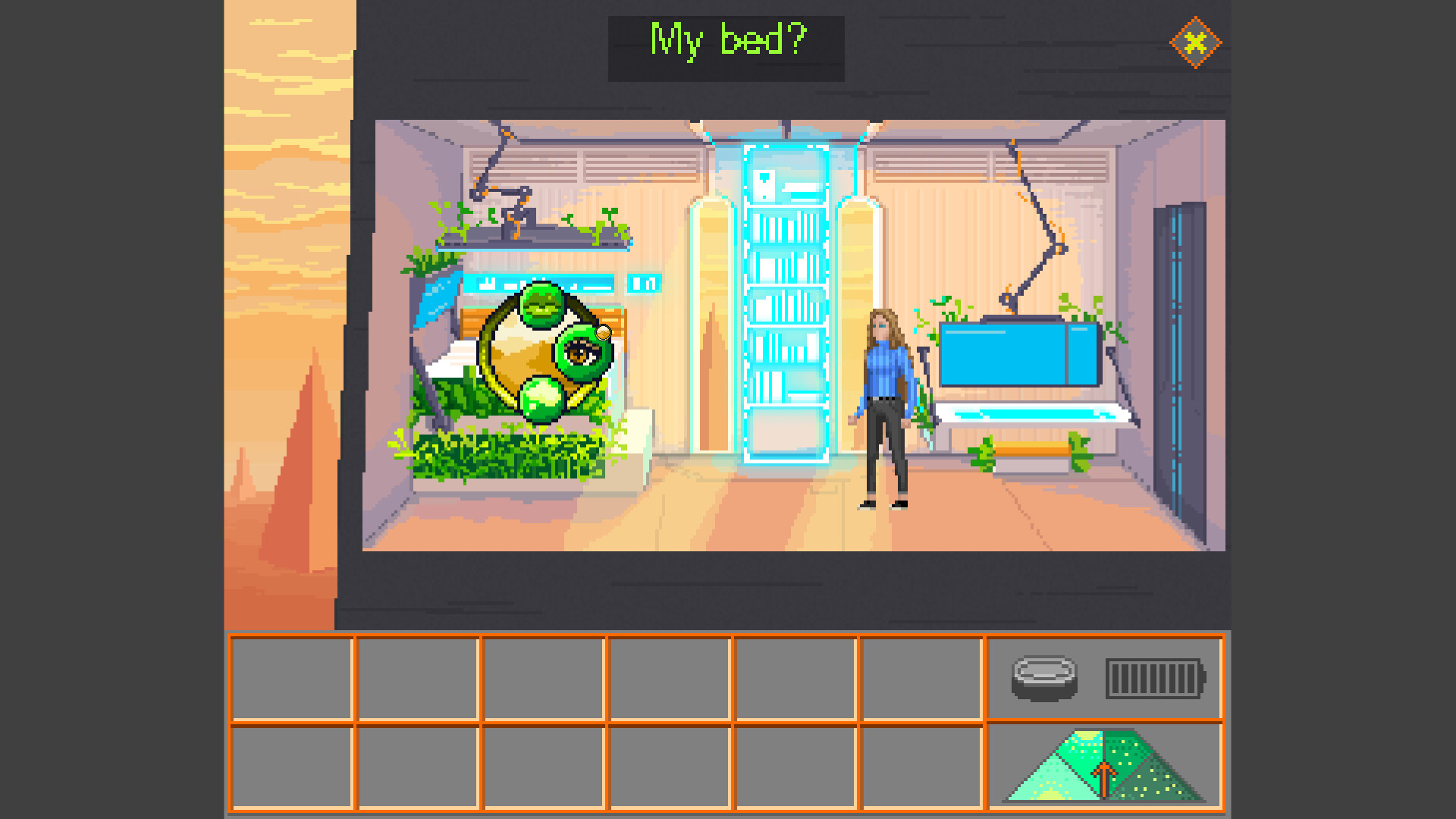This screenshot has height=819, width=1456.
Task: Open the pyramid map with the arrow
Action: (x=1104, y=767)
